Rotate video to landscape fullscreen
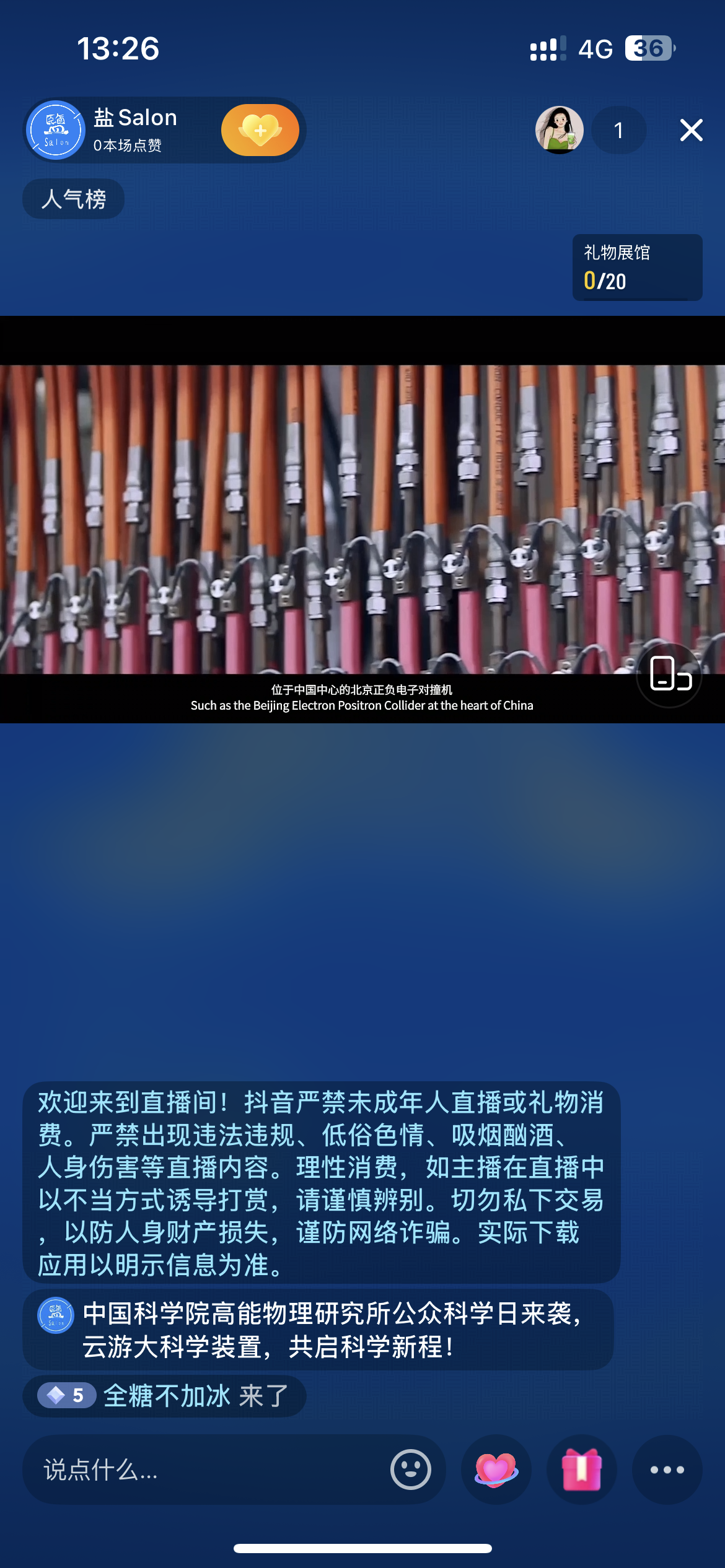 tap(669, 674)
